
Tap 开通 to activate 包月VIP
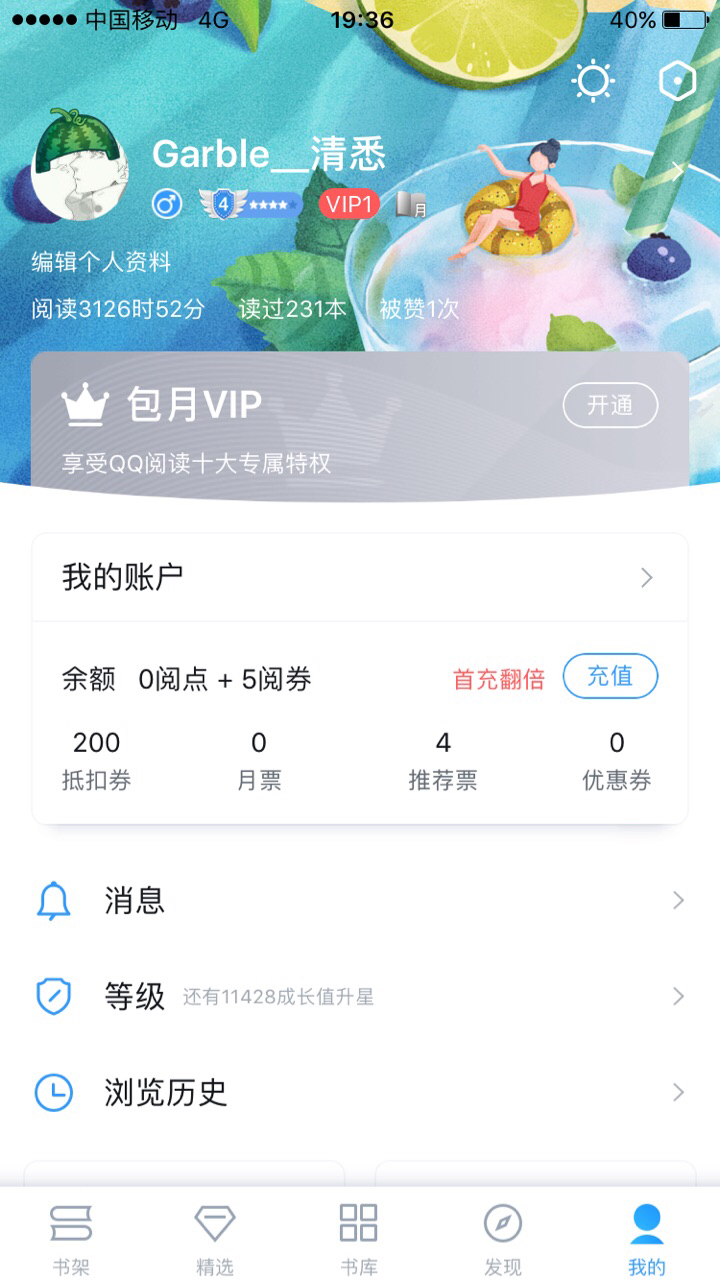(x=610, y=405)
